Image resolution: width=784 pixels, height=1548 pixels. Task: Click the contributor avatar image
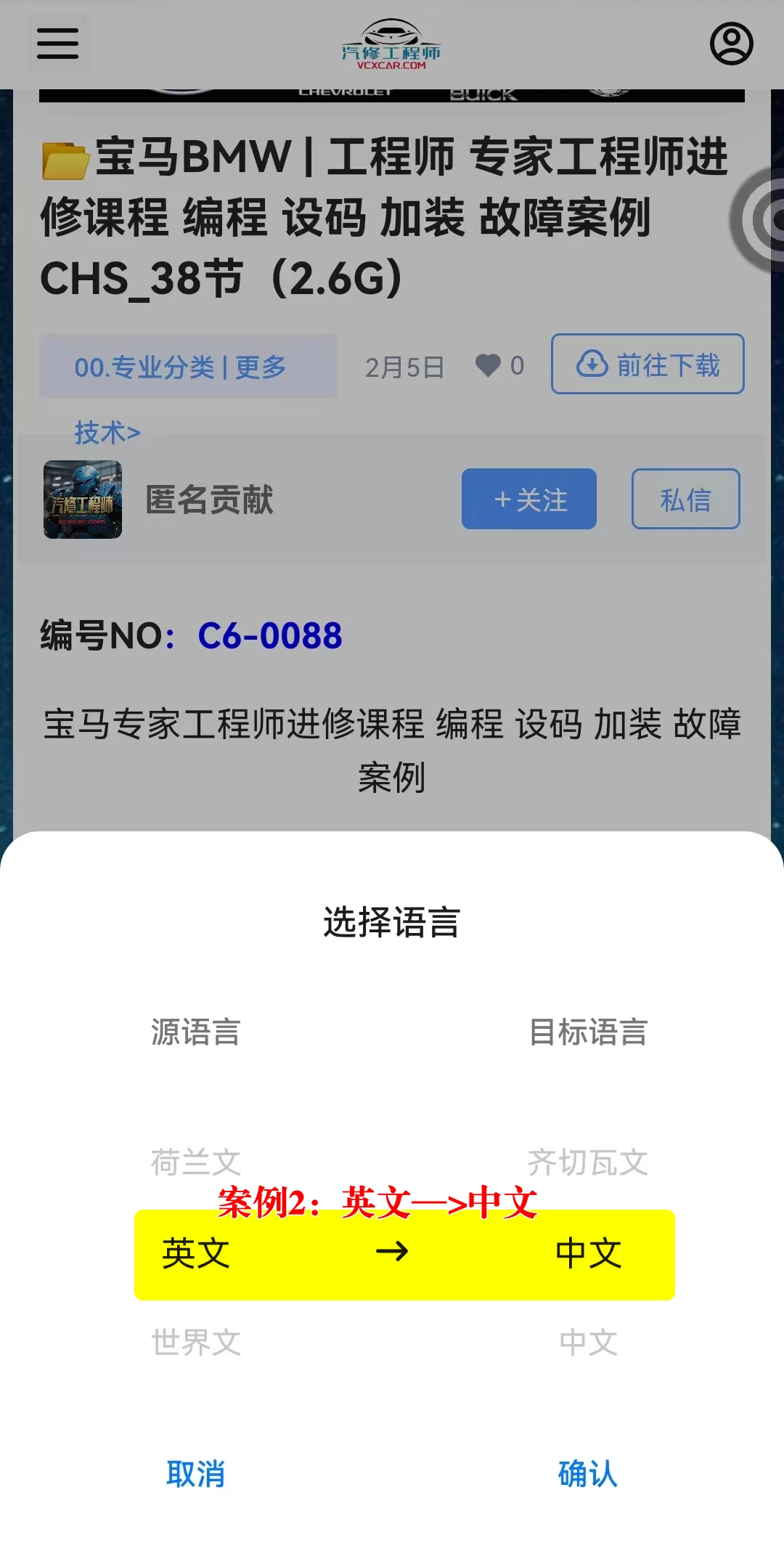click(82, 500)
